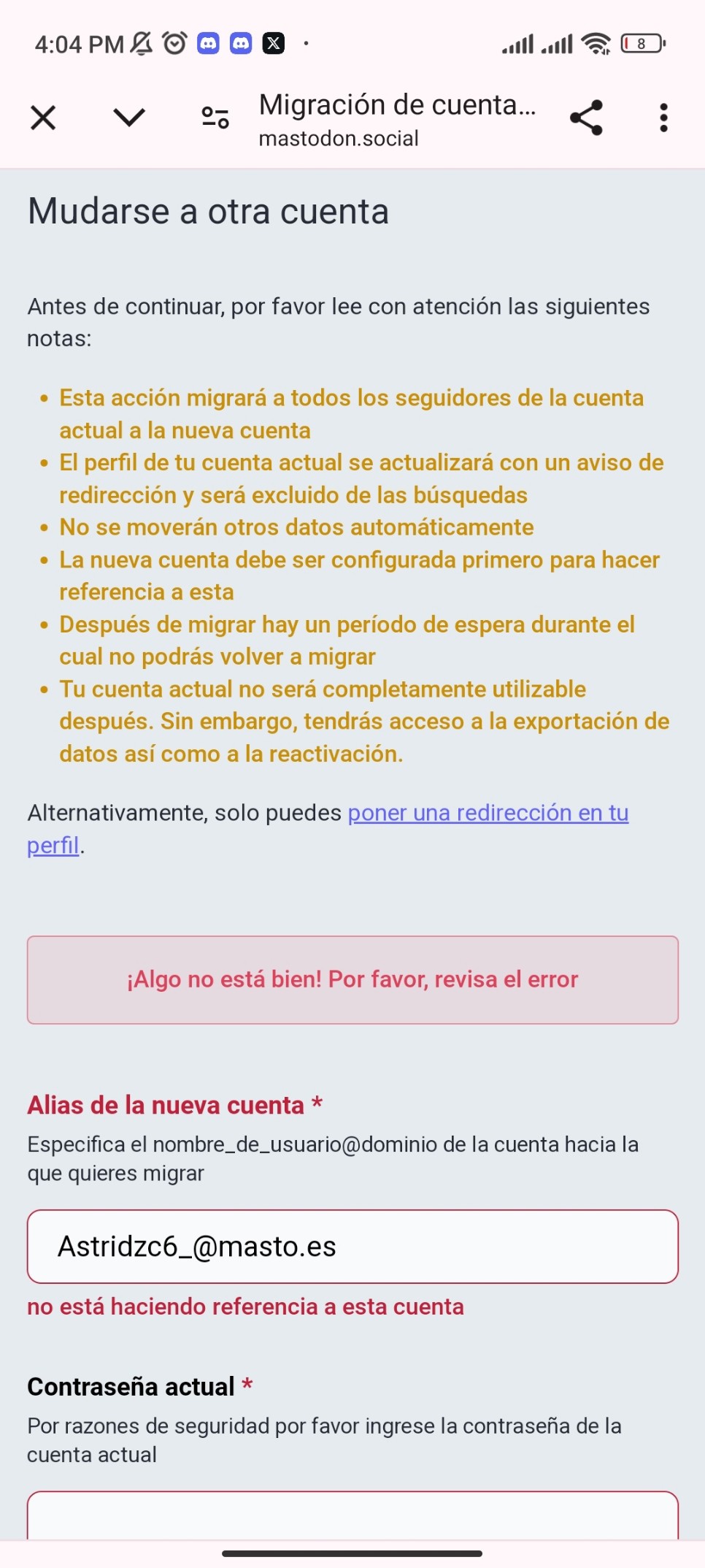Follow the 'poner una redirección en tu perfil' link
Image resolution: width=705 pixels, height=1568 pixels.
pos(328,829)
